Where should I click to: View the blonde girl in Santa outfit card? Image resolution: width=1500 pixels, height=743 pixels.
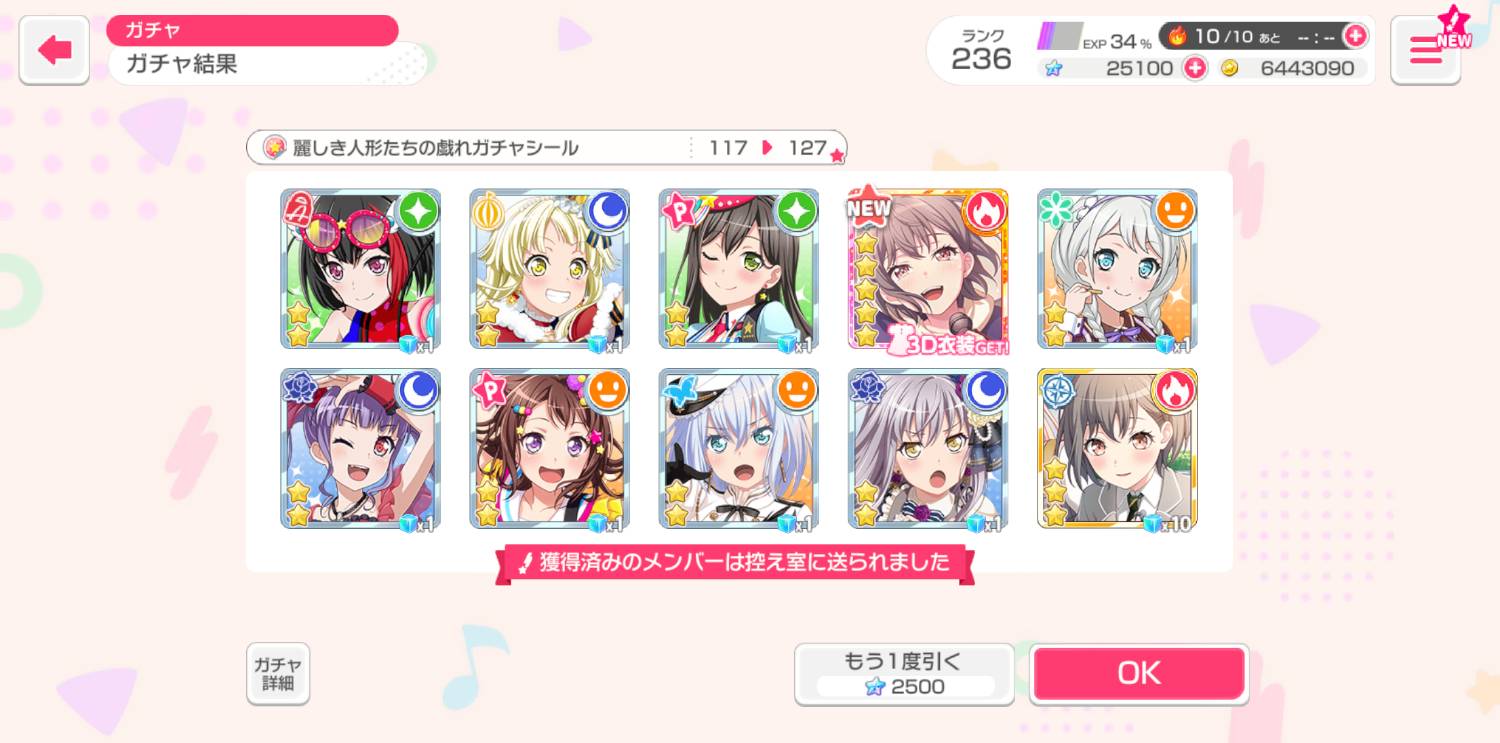(x=549, y=269)
